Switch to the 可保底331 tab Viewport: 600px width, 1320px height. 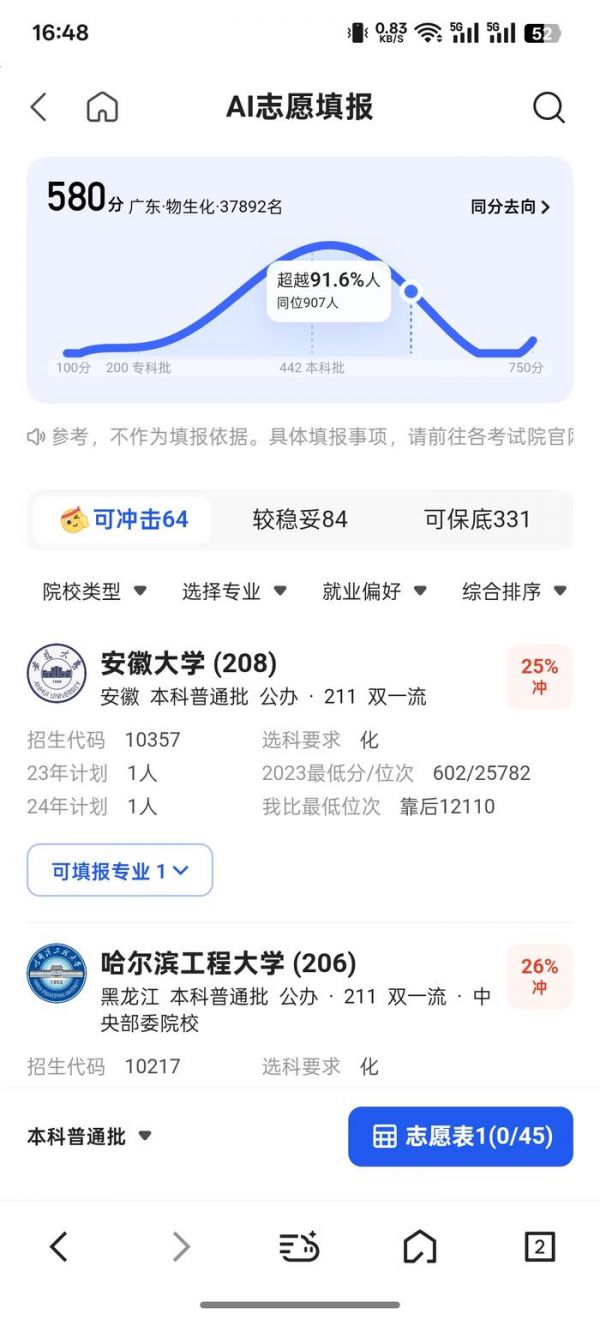(477, 519)
